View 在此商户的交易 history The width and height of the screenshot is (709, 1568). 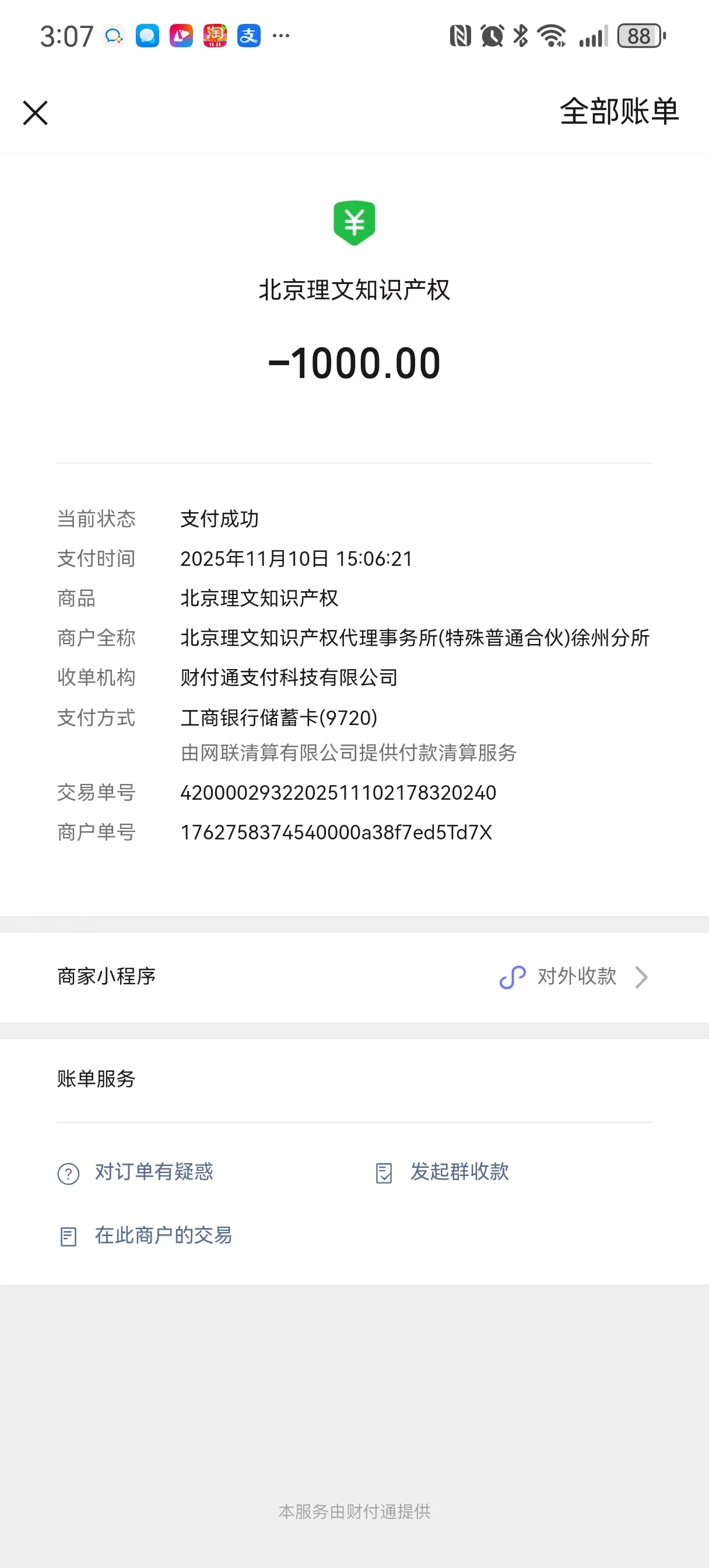coord(163,1235)
